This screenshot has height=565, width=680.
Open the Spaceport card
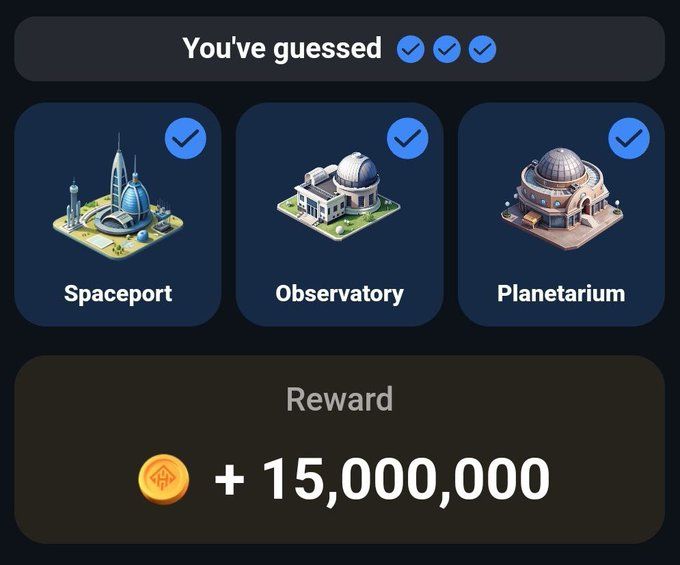pos(117,215)
